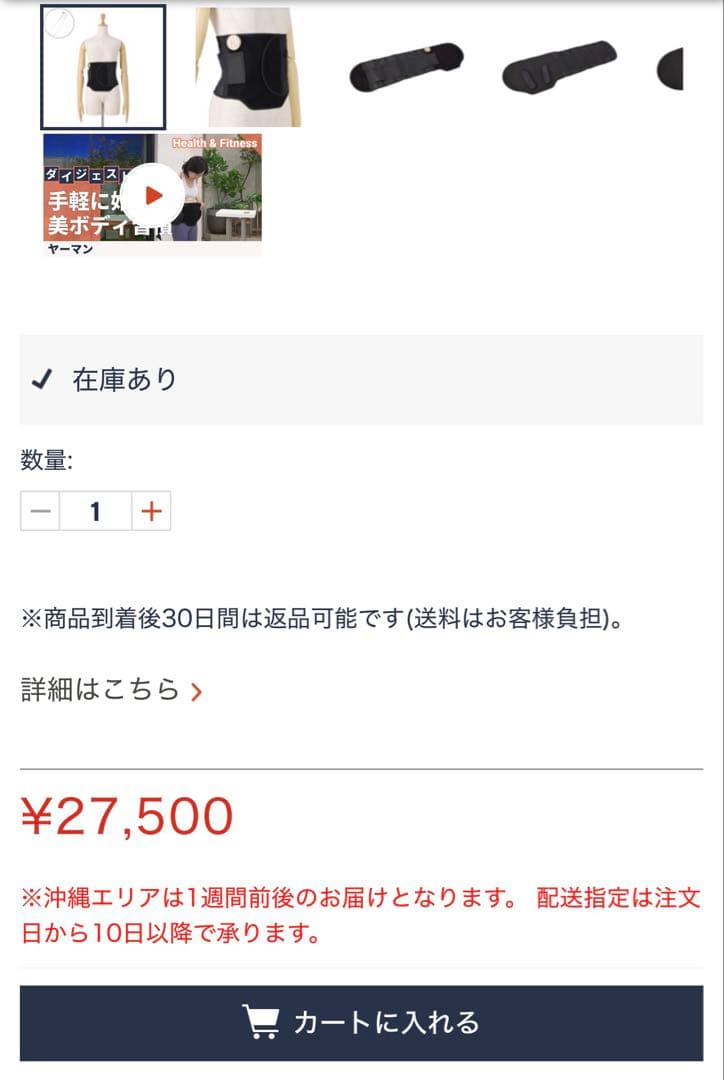Click the minus icon to decrease quantity
Viewport: 724px width, 1080px height.
click(x=38, y=510)
